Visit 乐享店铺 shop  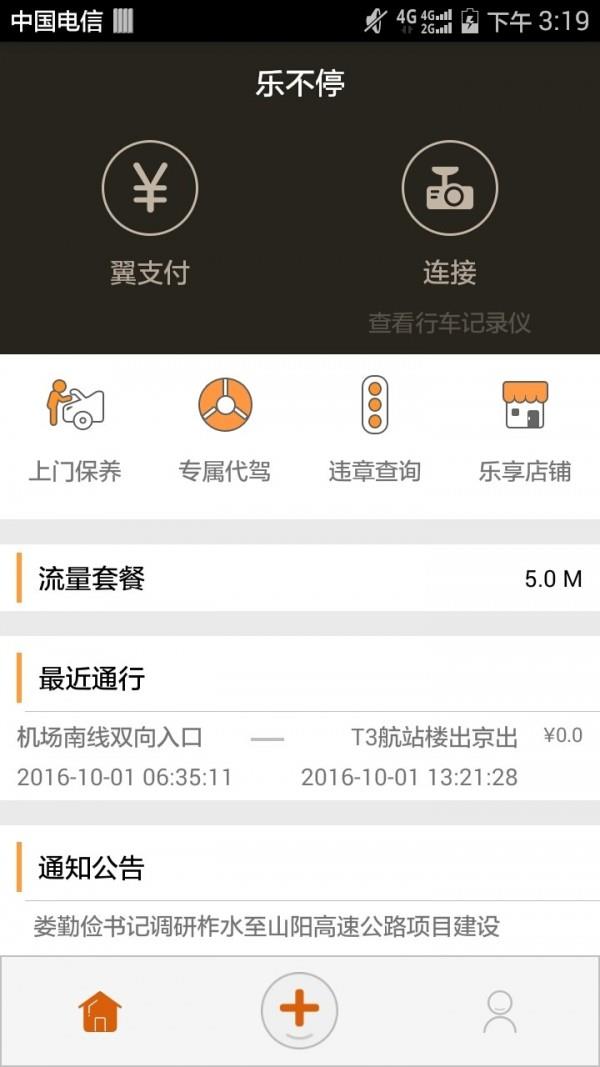pyautogui.click(x=524, y=430)
